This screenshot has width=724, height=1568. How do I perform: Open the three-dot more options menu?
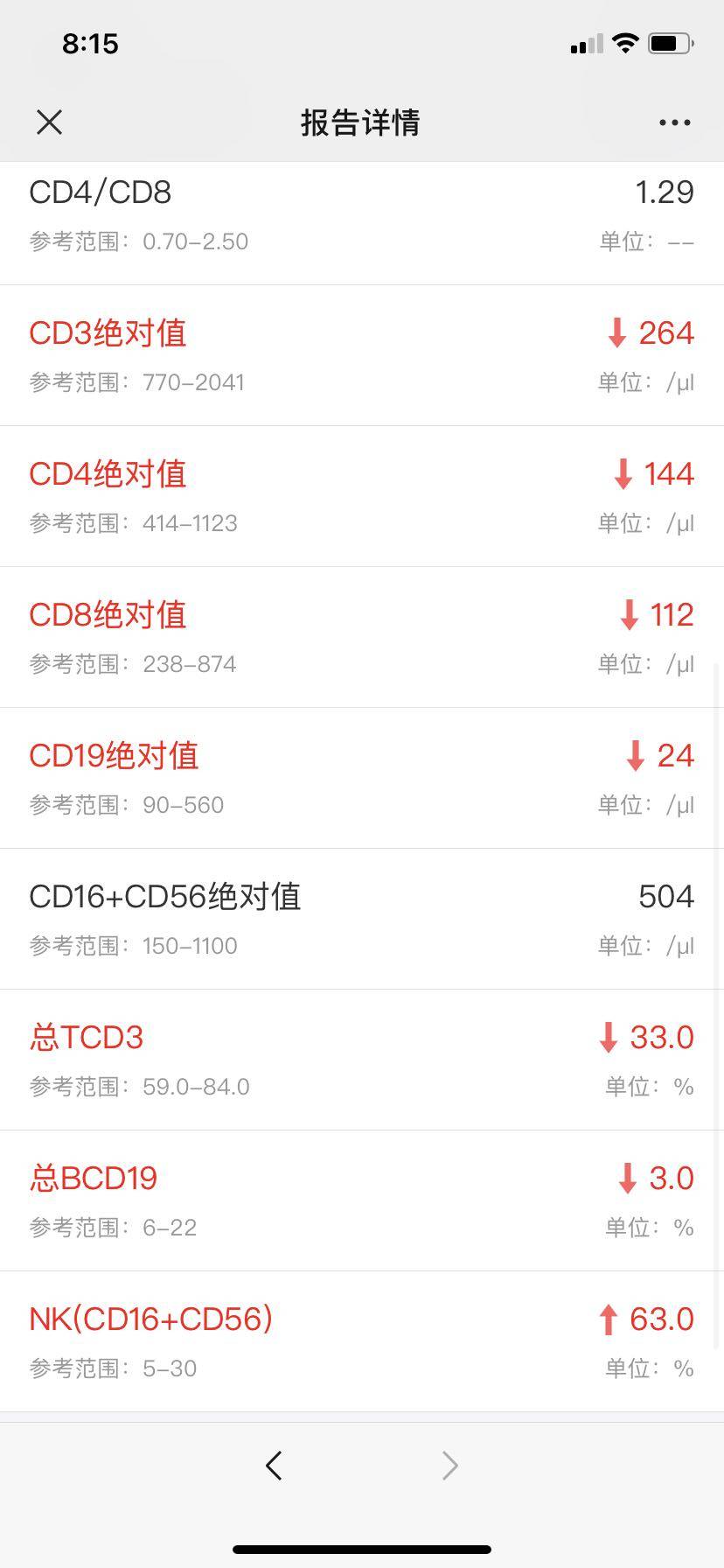(x=674, y=122)
